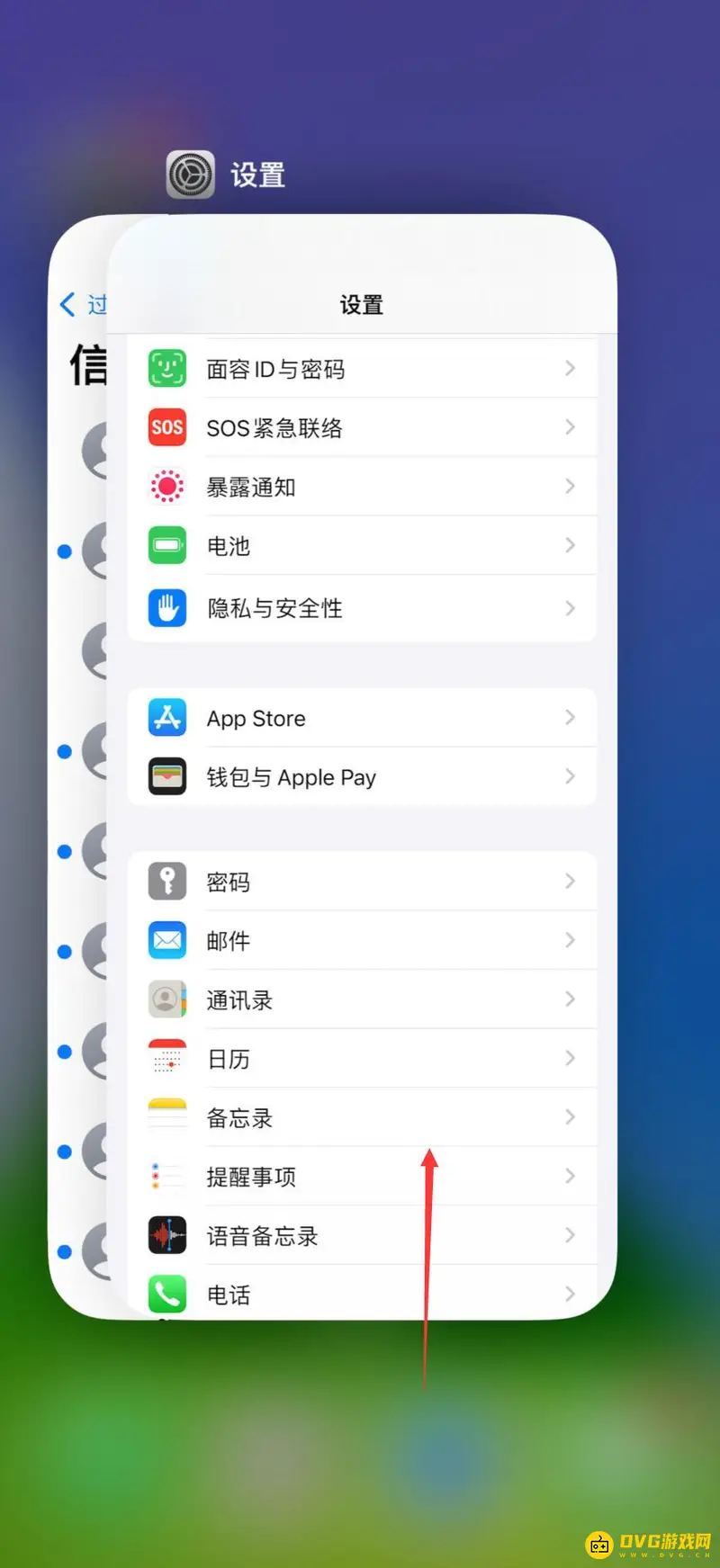Open the key-shaped Passwords icon
The height and width of the screenshot is (1568, 720).
pos(166,882)
